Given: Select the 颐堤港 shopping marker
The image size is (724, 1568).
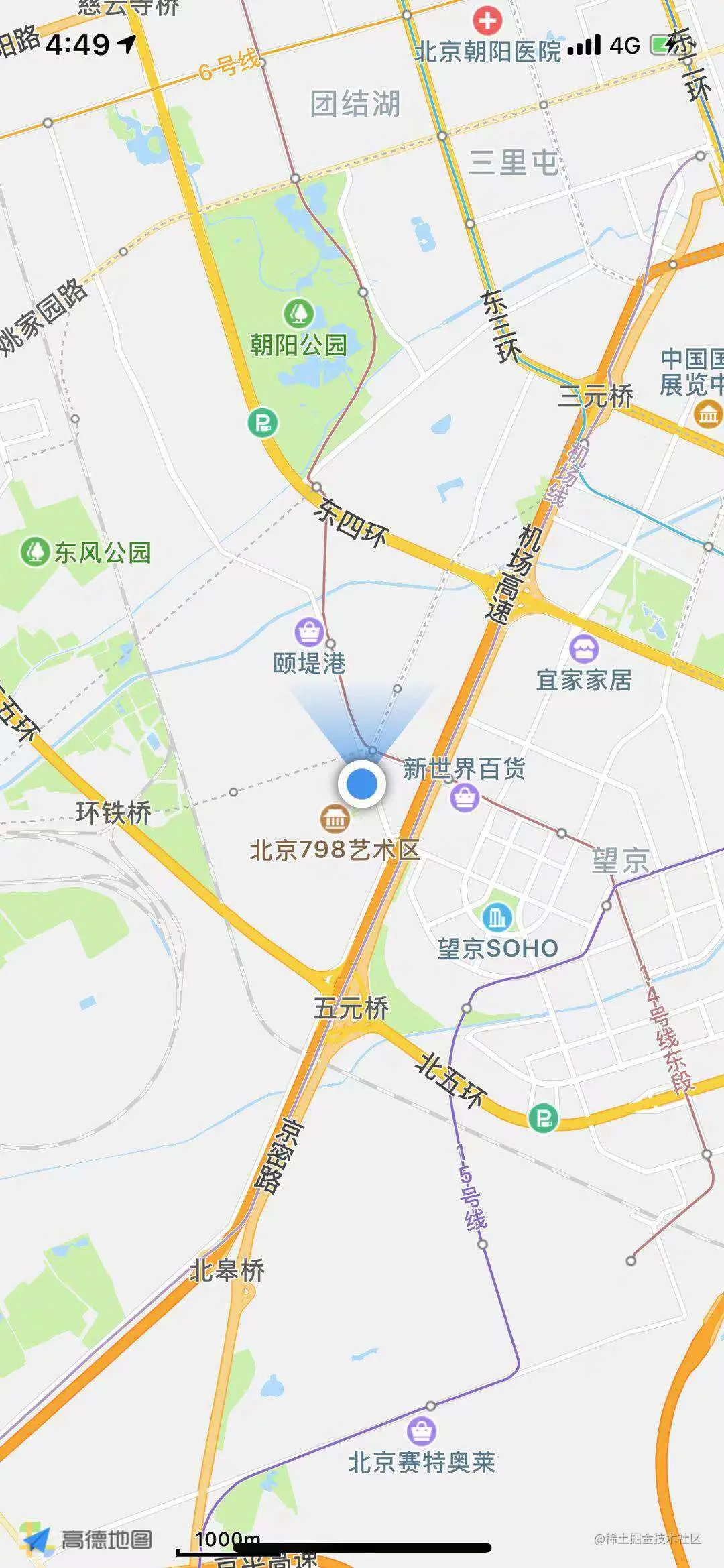Looking at the screenshot, I should [x=309, y=632].
